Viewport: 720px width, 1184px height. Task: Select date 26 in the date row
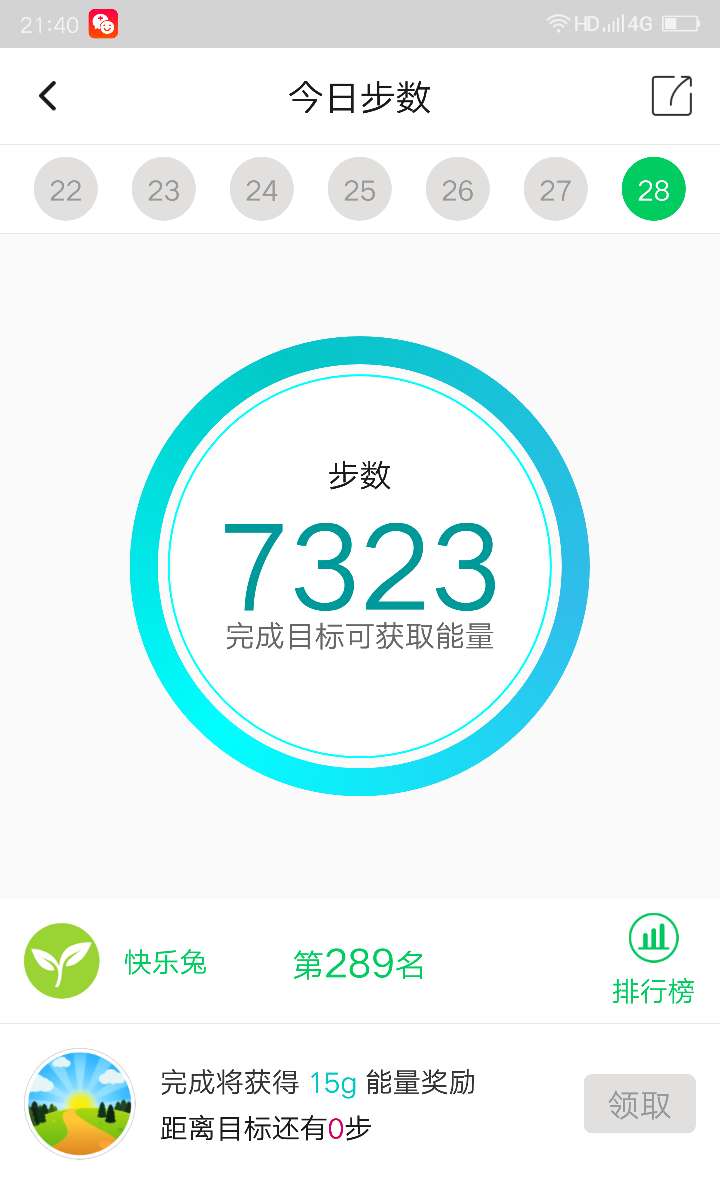[x=457, y=189]
